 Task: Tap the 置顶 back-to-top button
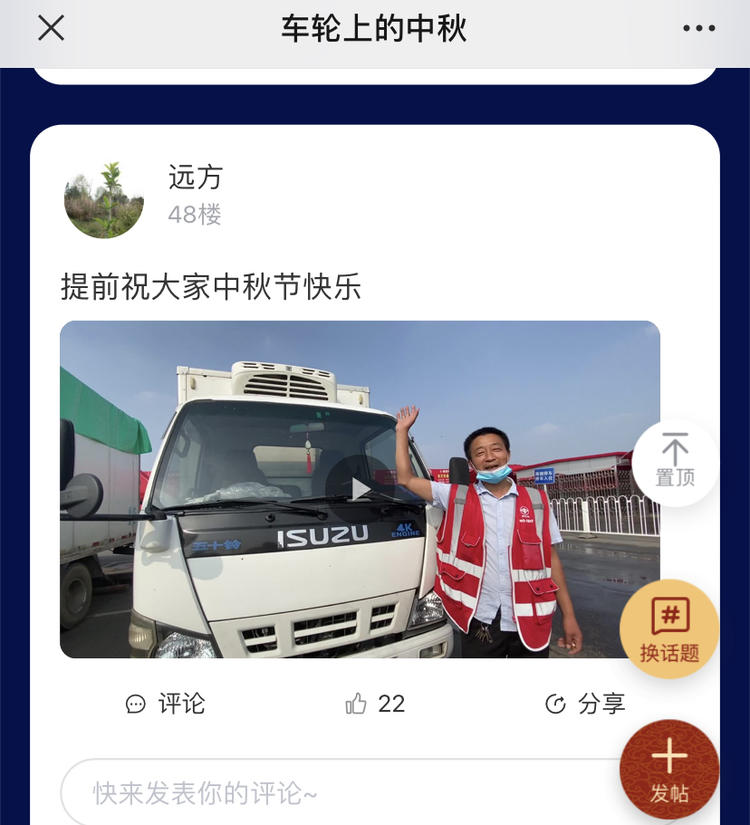click(x=675, y=462)
